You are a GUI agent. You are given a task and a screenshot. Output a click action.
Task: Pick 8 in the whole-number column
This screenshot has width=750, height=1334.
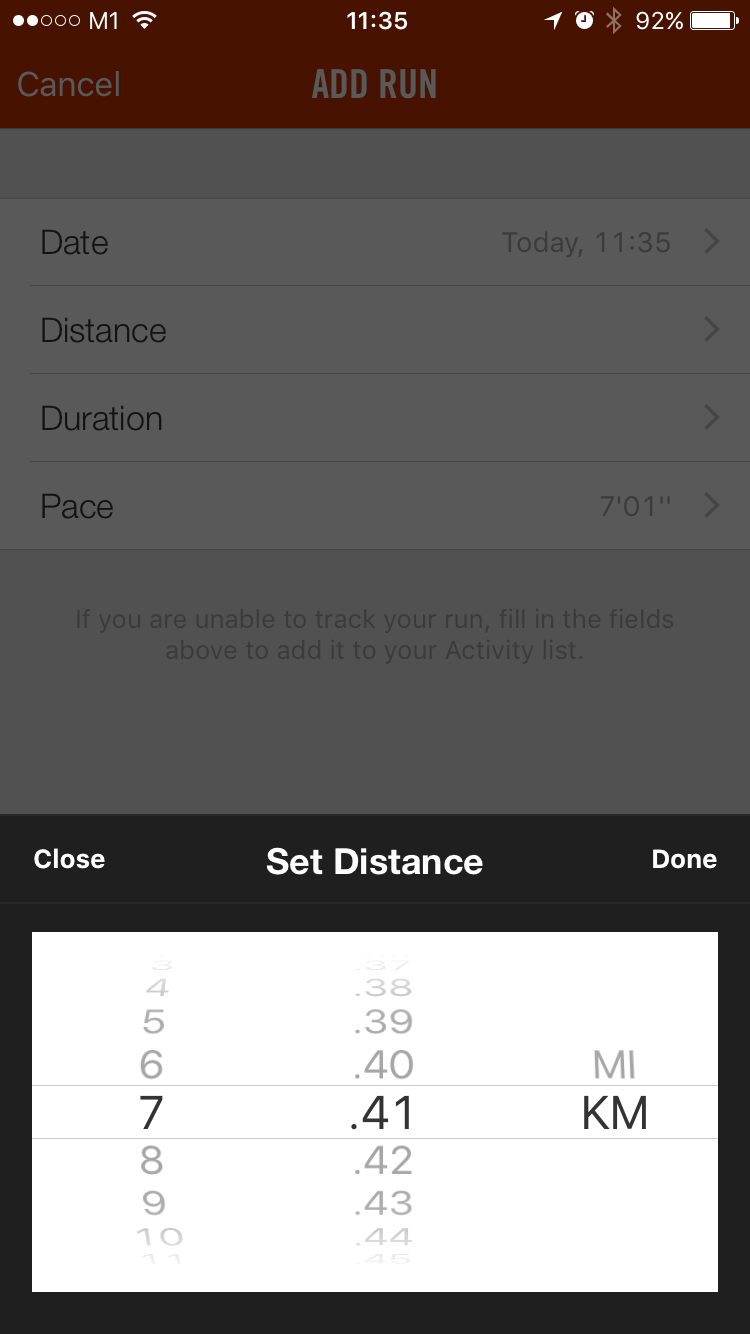click(x=151, y=1160)
